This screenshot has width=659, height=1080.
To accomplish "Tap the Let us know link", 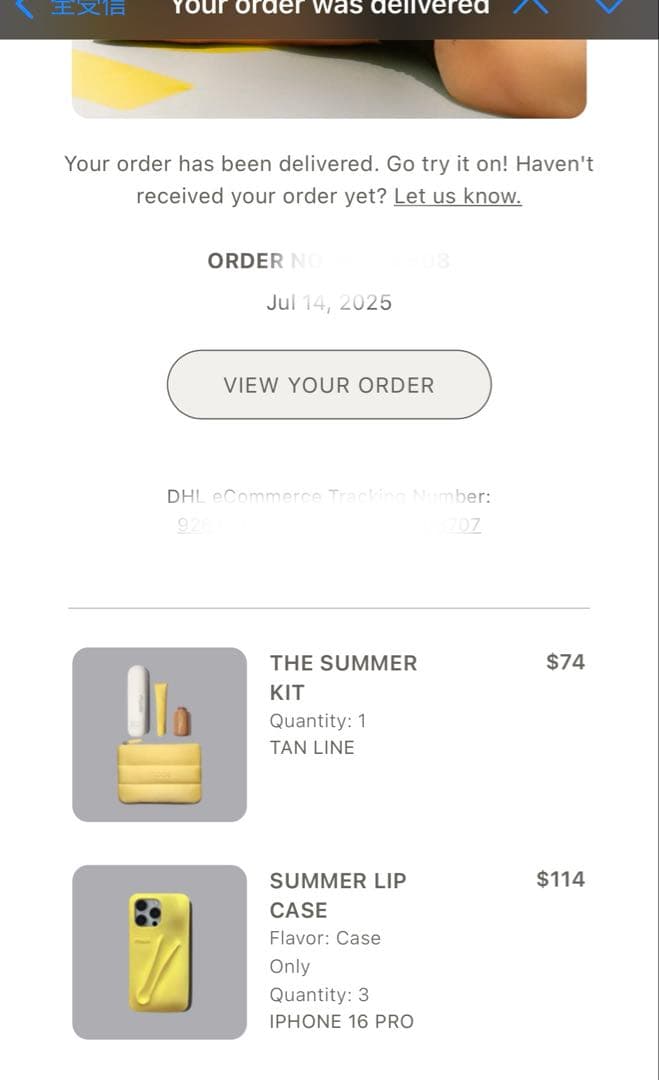I will 457,196.
